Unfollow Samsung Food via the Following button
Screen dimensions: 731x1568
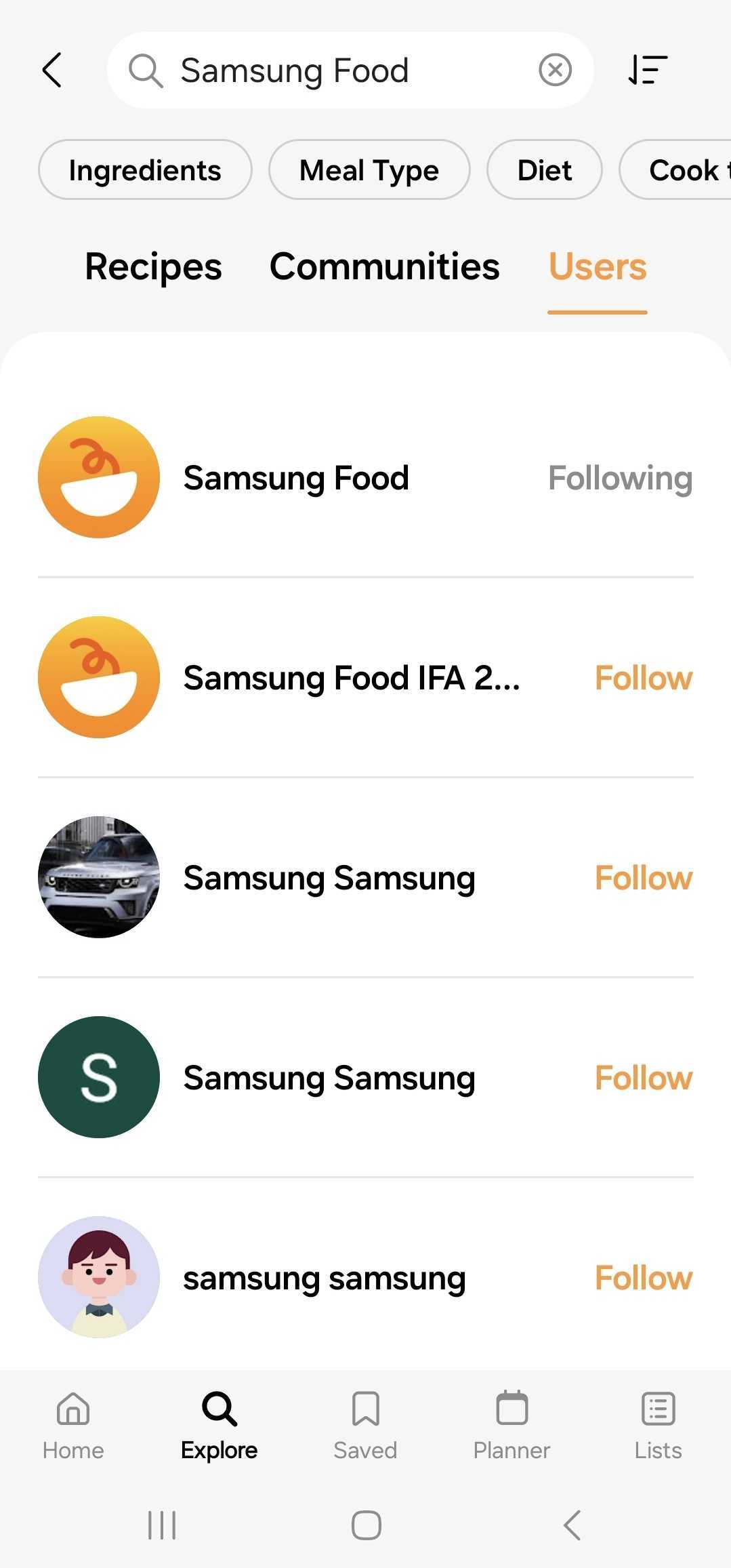(x=620, y=478)
